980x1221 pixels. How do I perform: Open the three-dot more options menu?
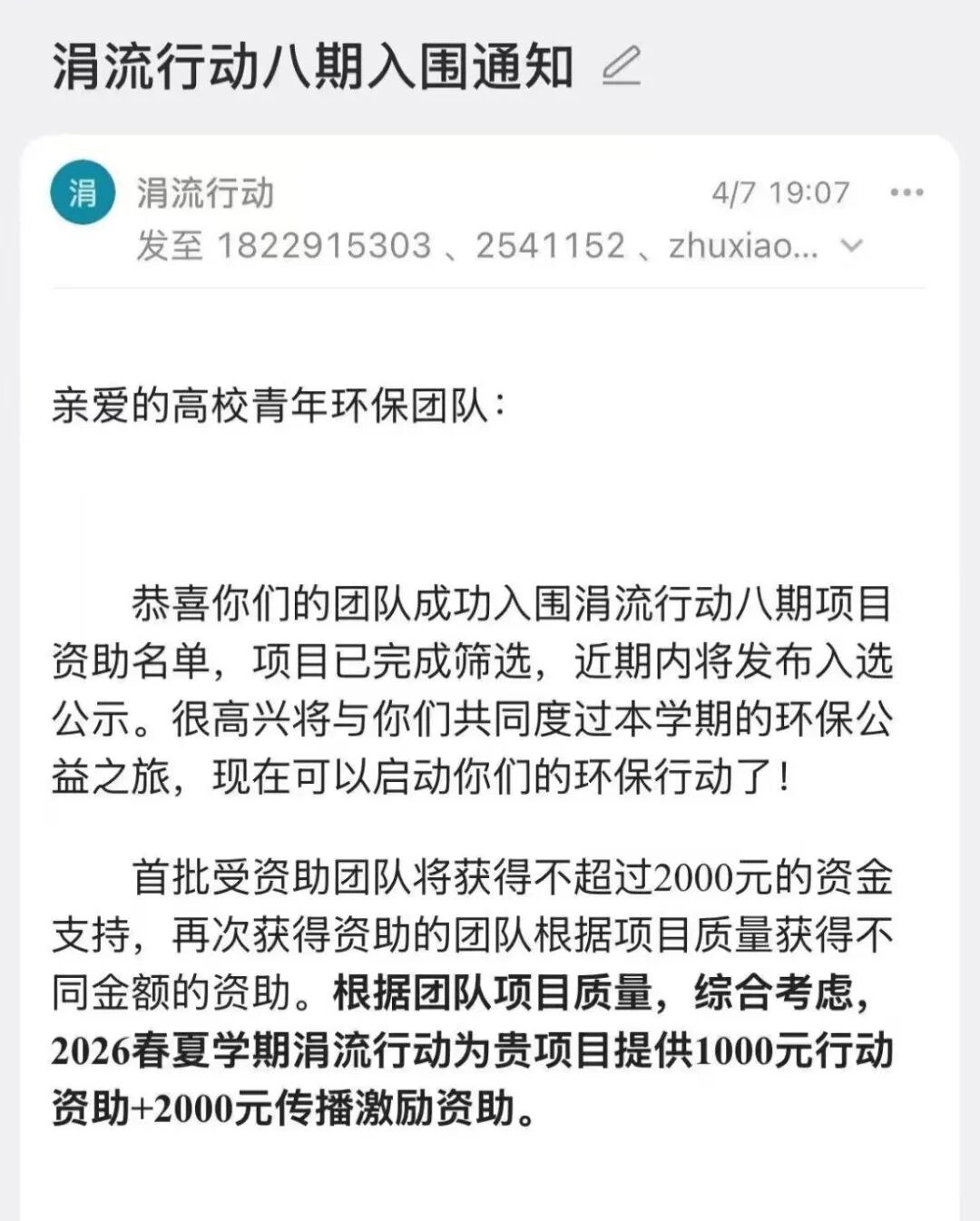[906, 192]
